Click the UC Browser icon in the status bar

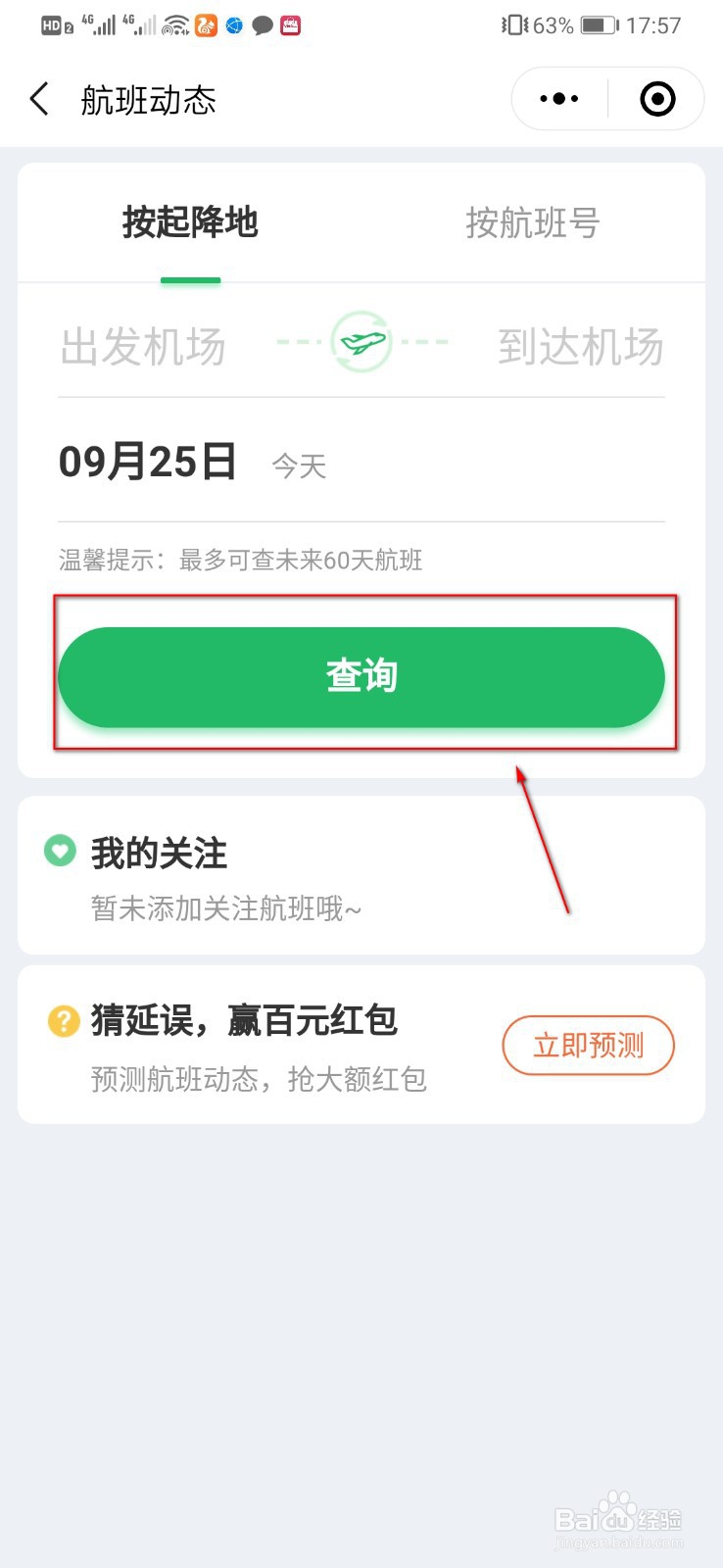205,24
